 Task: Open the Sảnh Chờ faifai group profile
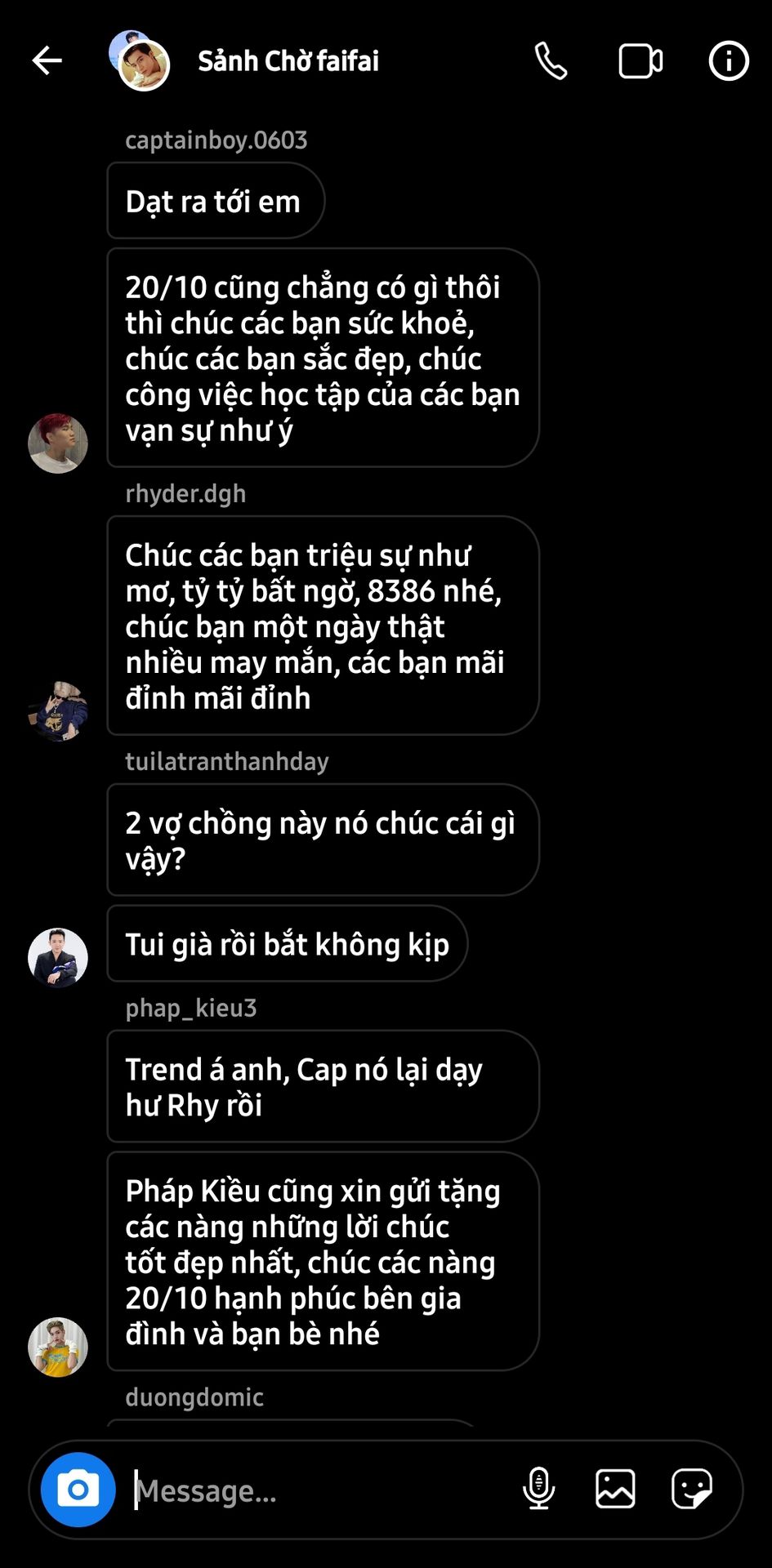click(288, 61)
